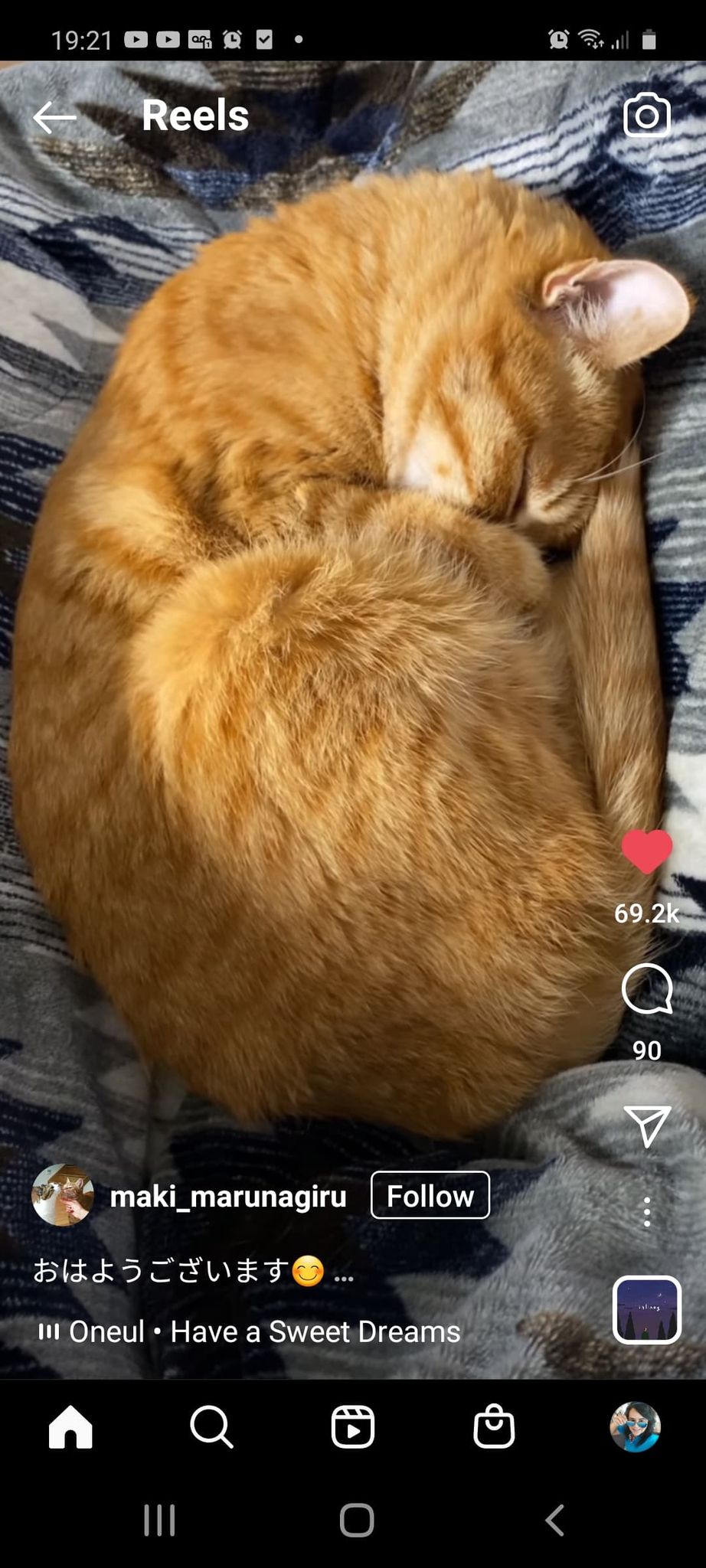Go back using the Reels arrow
This screenshot has width=706, height=1568.
click(54, 117)
